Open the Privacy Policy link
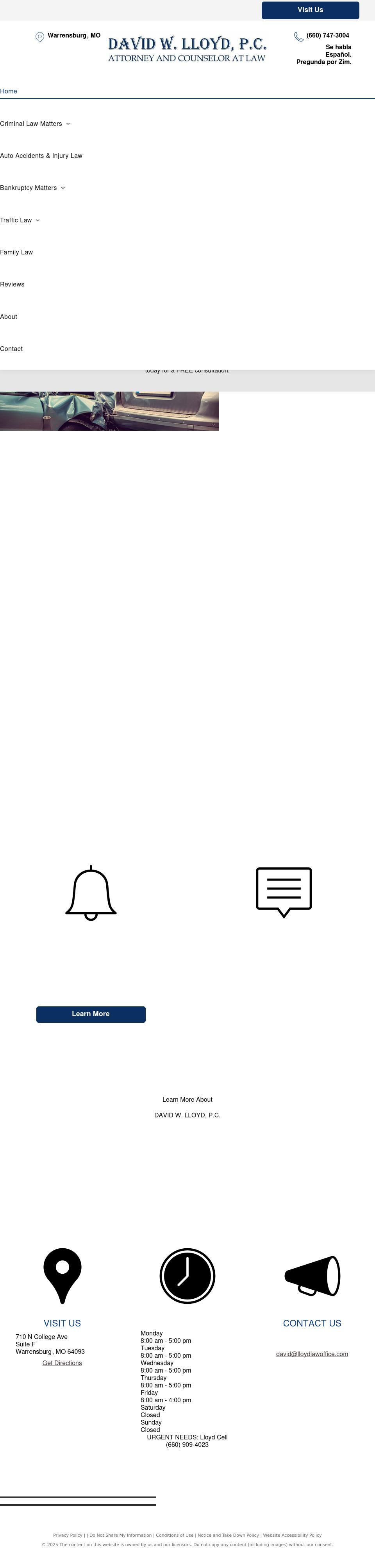The width and height of the screenshot is (375, 1568). 68,1535
